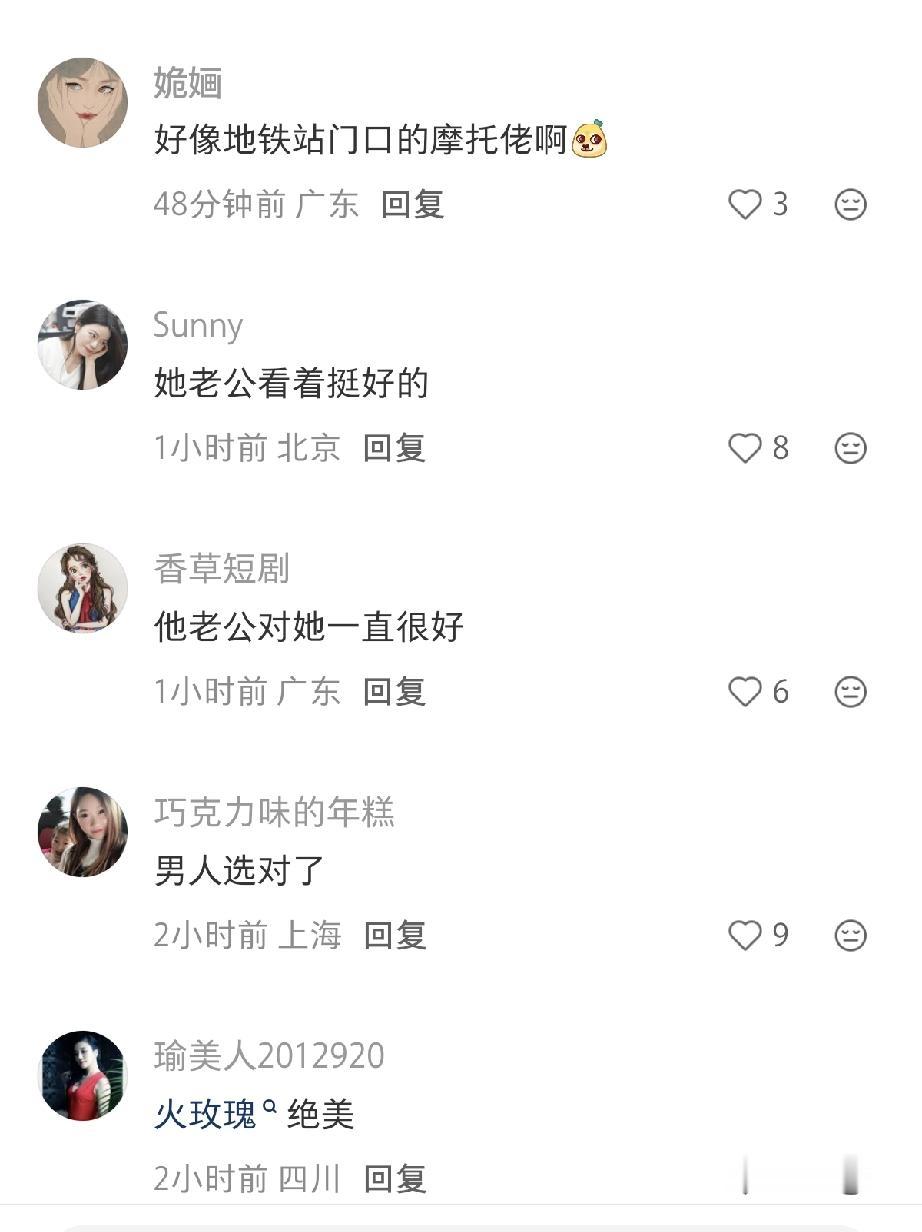Reply to 巧克力味的年糕's comment

point(394,935)
